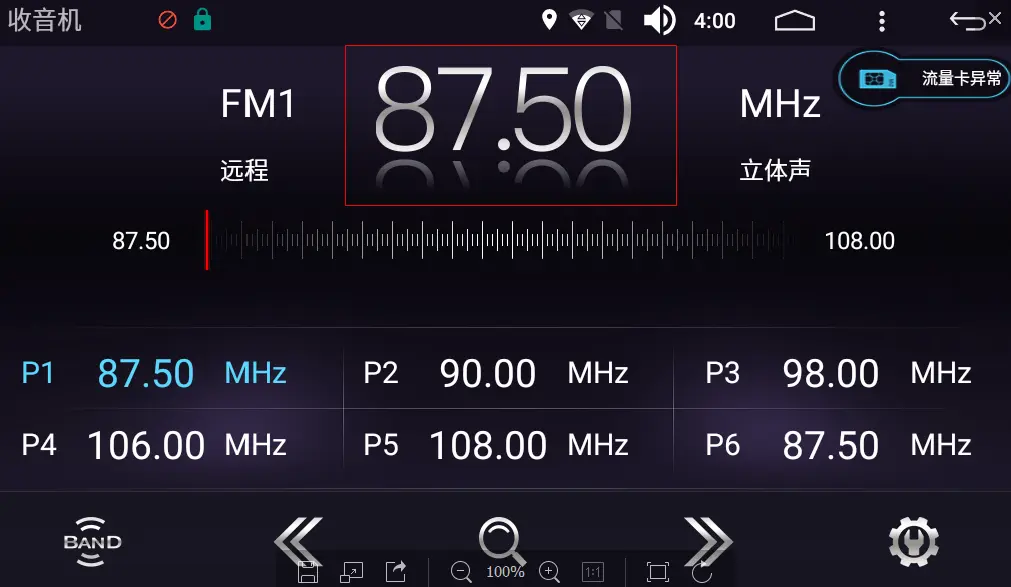Choose preset P3 at 98.00 MHz
The width and height of the screenshot is (1011, 587).
tap(838, 373)
